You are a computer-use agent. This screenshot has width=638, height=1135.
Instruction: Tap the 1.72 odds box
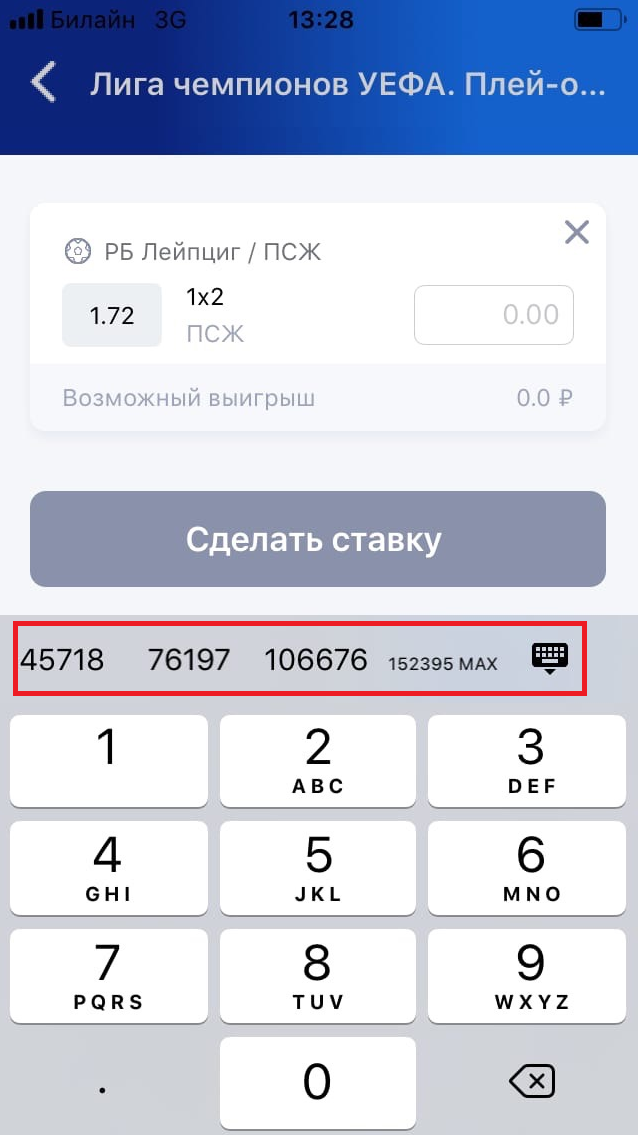coord(112,315)
